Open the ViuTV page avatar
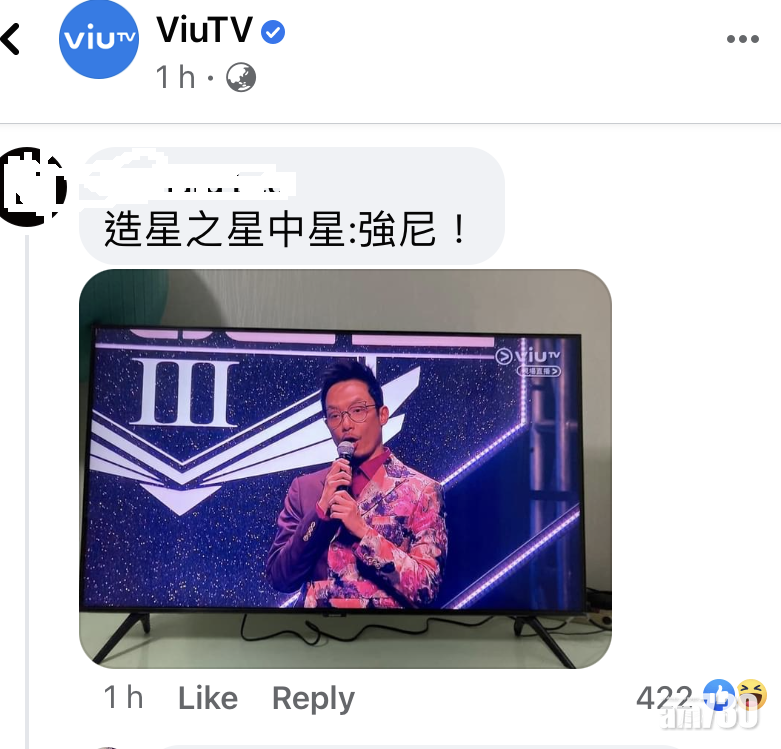 [x=98, y=40]
